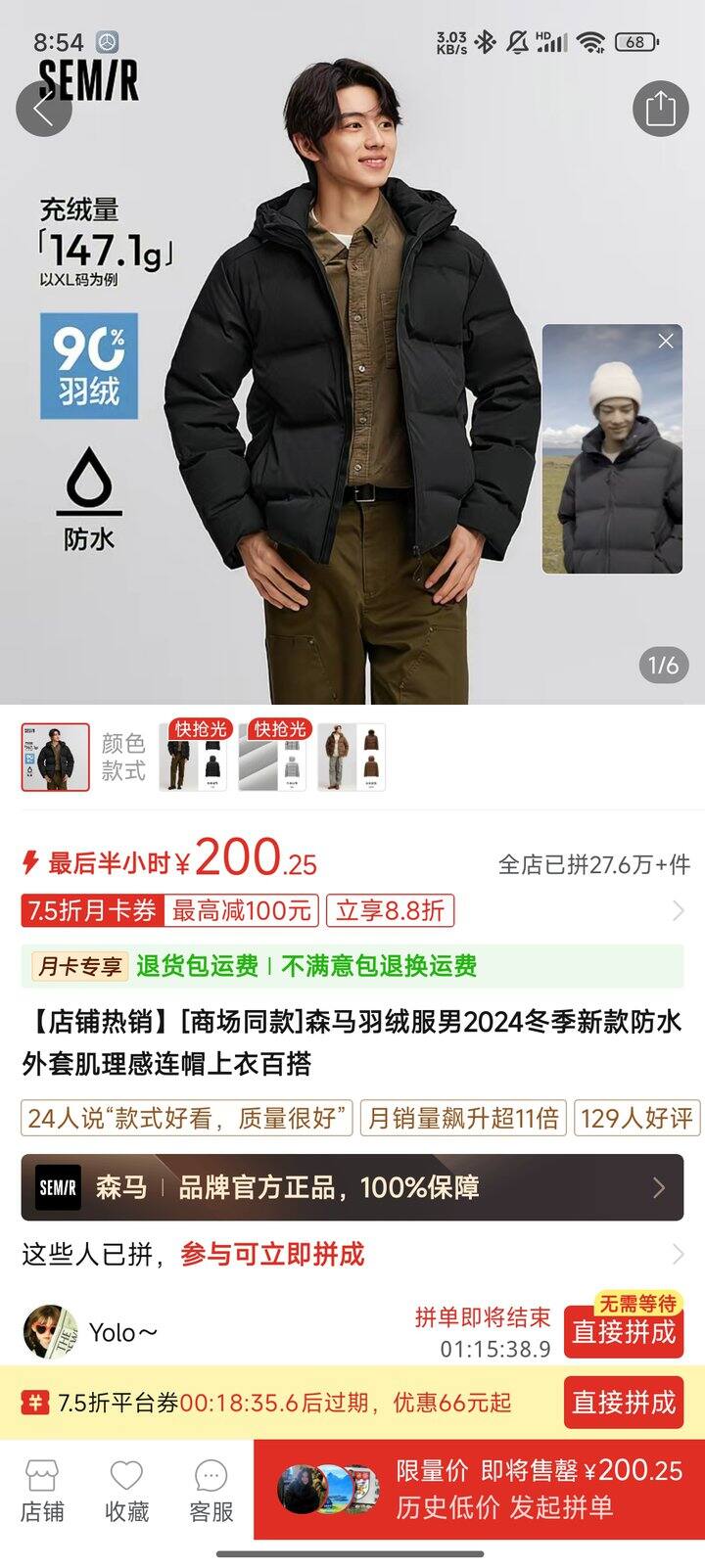Screen dimensions: 705x1568
Task: Tap 直接拼成 on the 7.5折平台券 banner
Action: [624, 1403]
